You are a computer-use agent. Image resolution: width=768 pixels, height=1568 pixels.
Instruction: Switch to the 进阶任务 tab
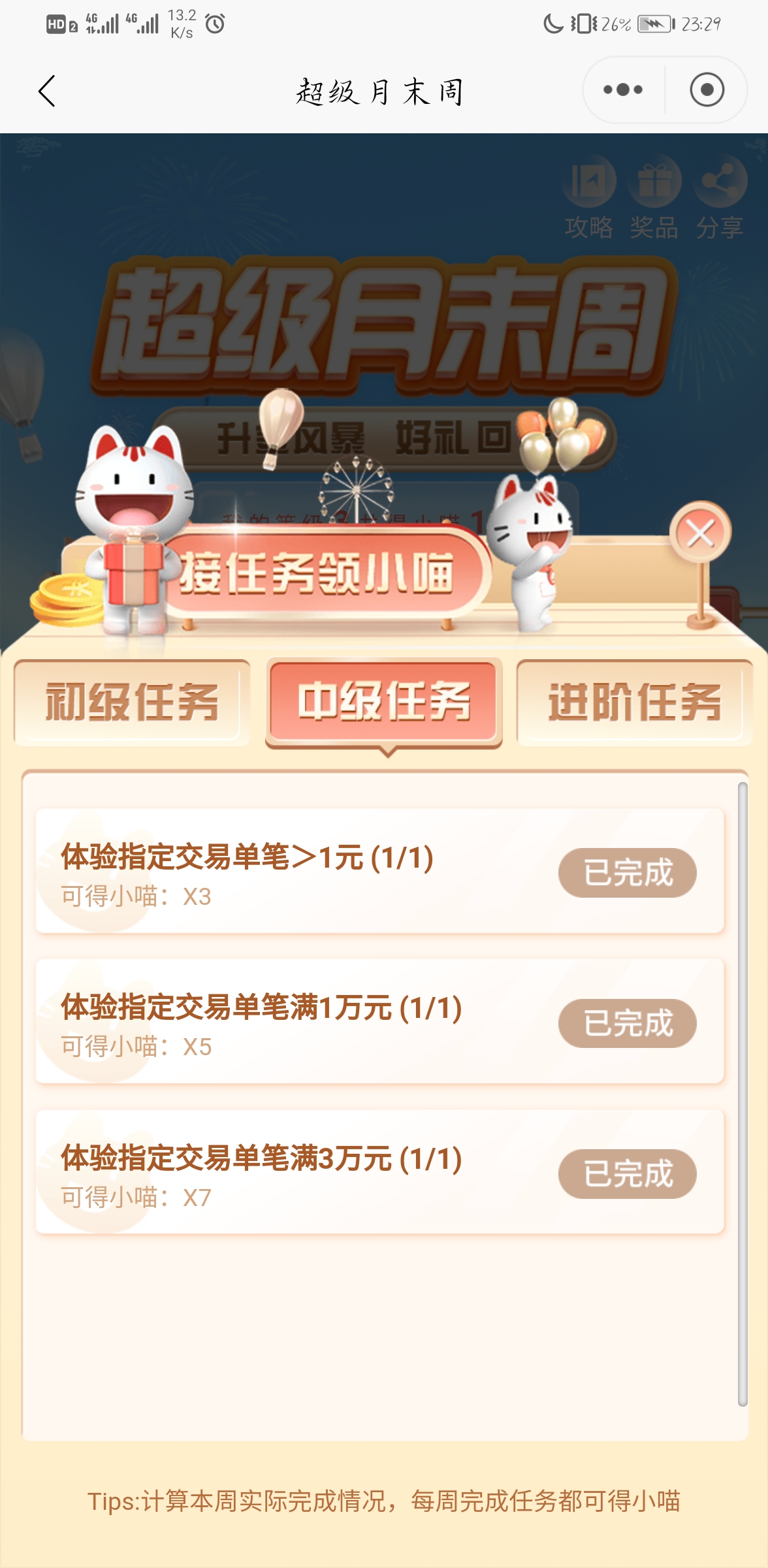635,702
